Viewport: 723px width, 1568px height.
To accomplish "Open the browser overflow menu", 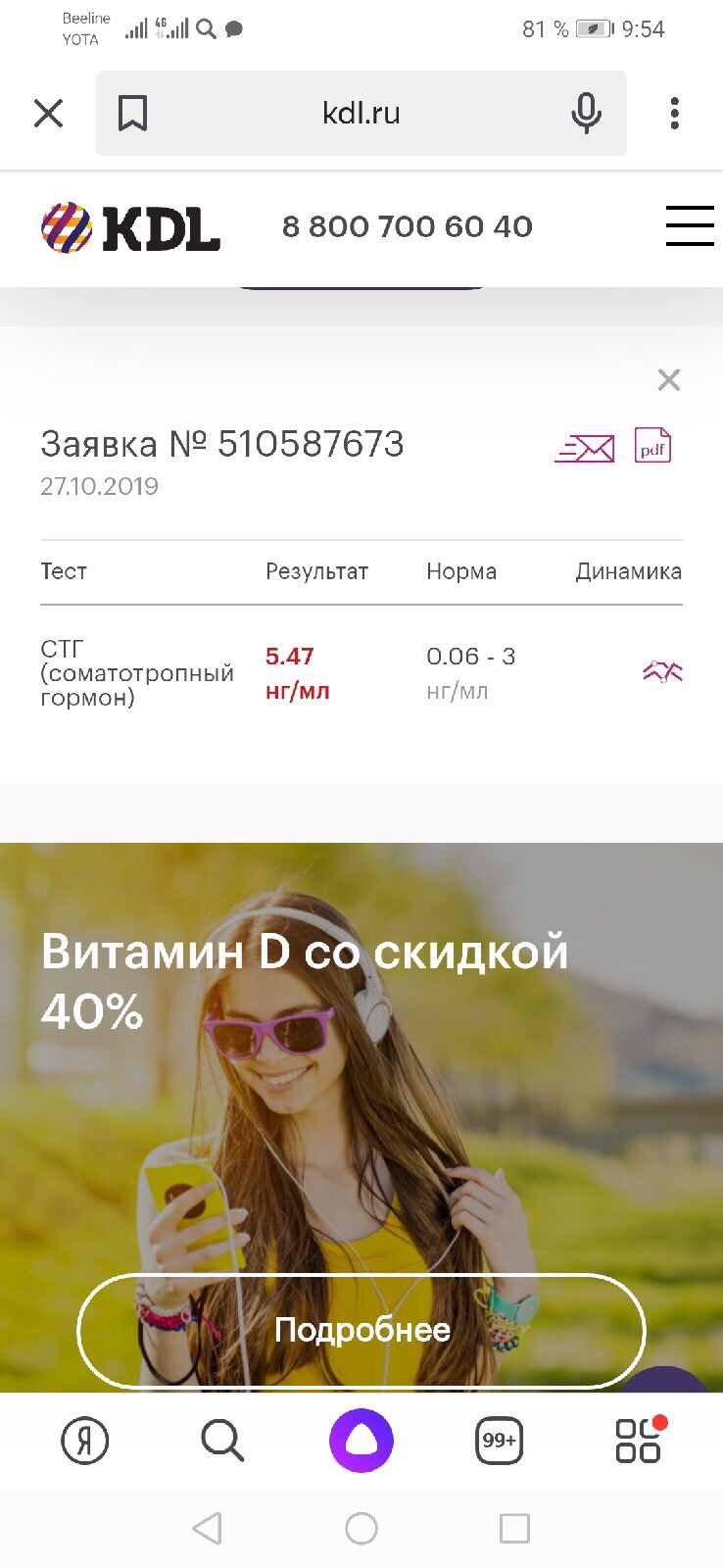I will (x=674, y=114).
